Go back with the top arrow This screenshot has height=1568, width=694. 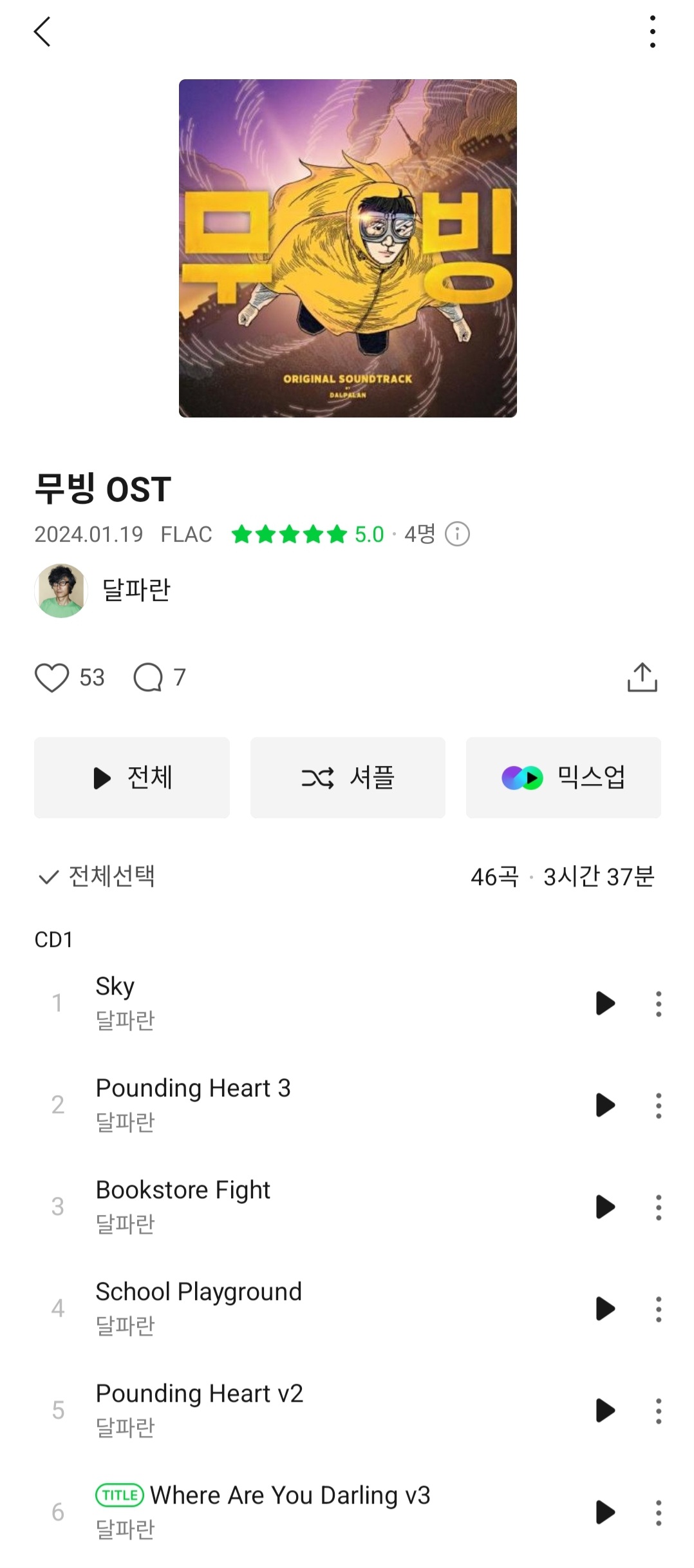tap(42, 32)
